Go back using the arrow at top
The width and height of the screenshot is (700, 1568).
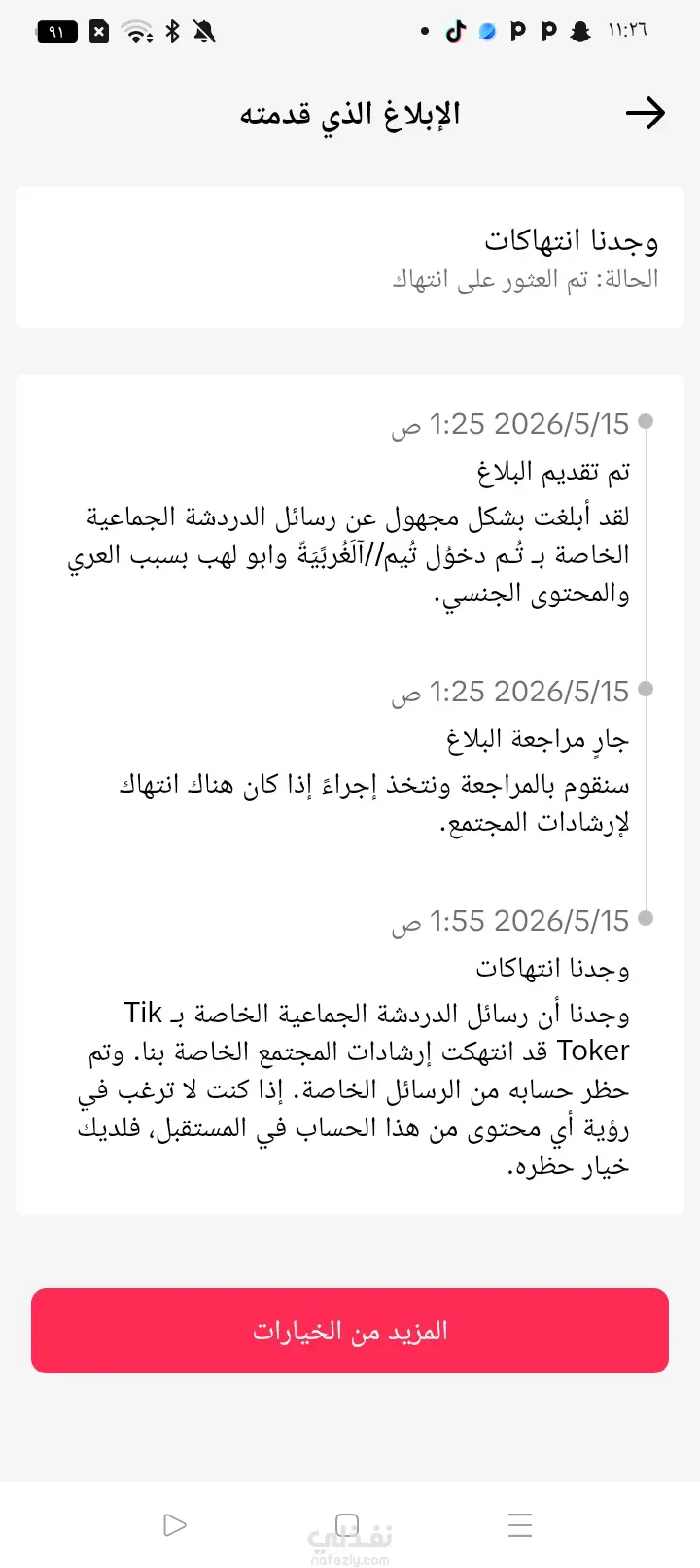pos(645,114)
